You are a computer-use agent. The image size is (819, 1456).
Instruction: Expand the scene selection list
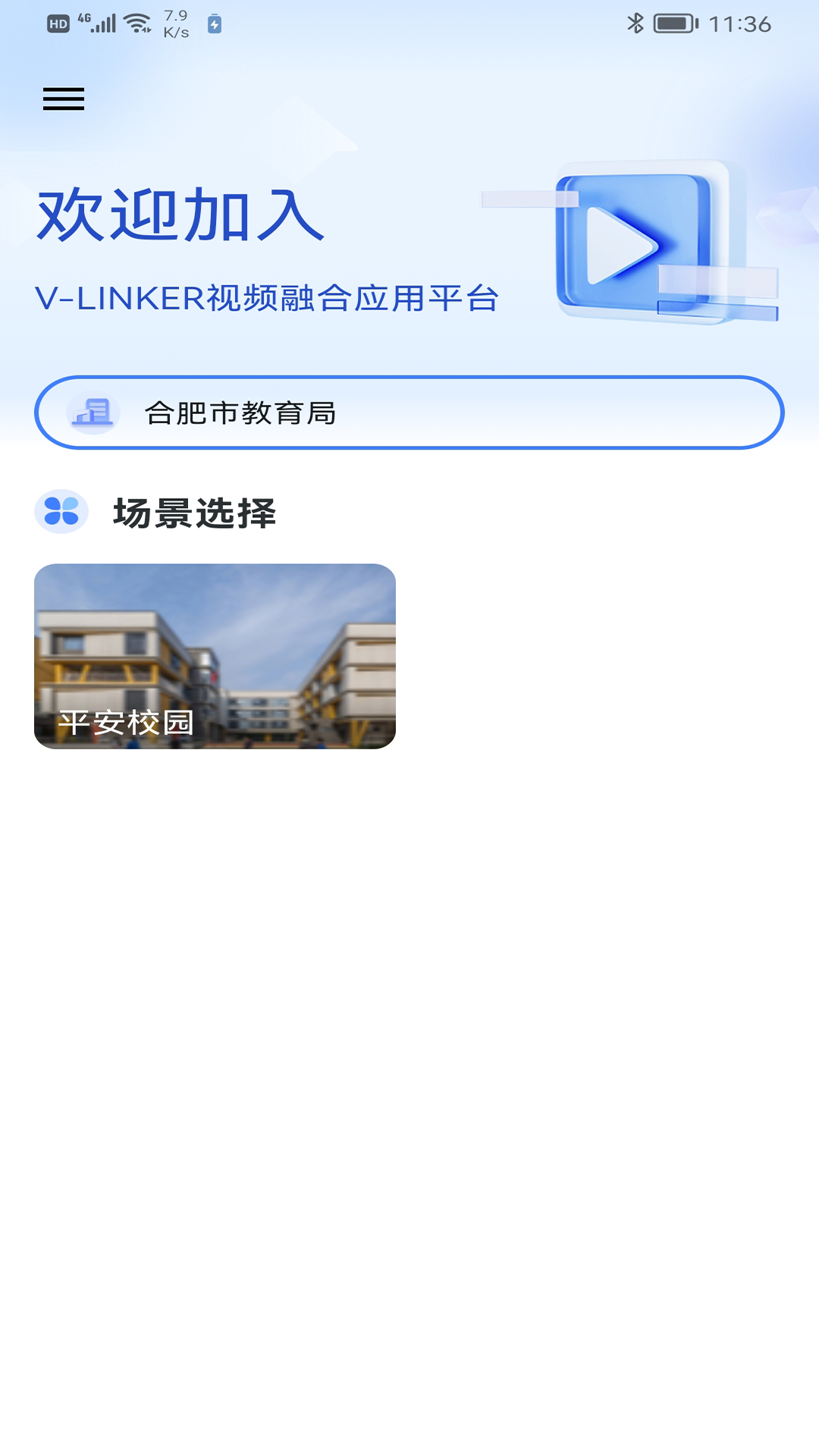click(x=193, y=511)
